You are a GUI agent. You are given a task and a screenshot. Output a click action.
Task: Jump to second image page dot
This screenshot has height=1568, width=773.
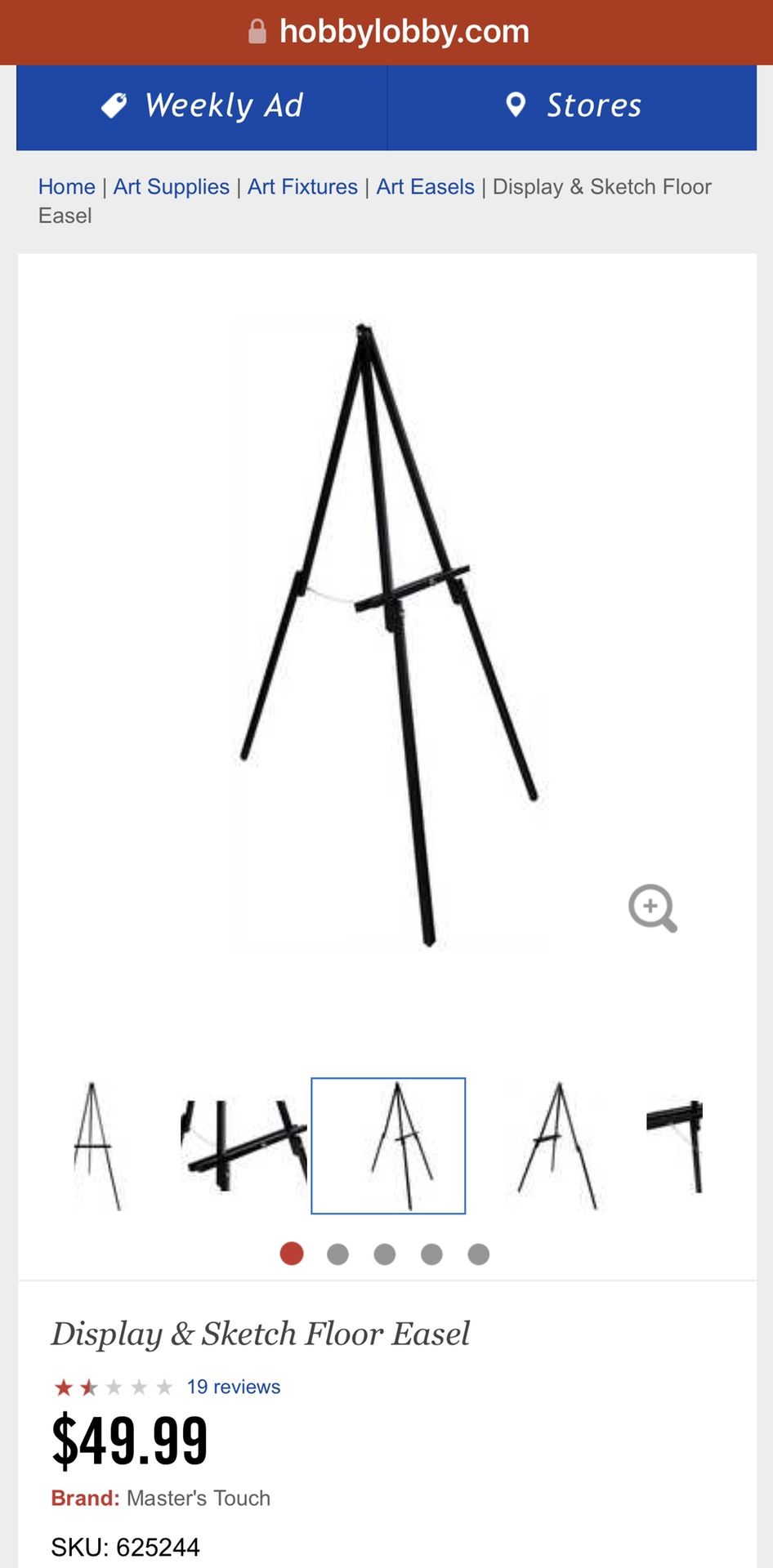tap(337, 1254)
